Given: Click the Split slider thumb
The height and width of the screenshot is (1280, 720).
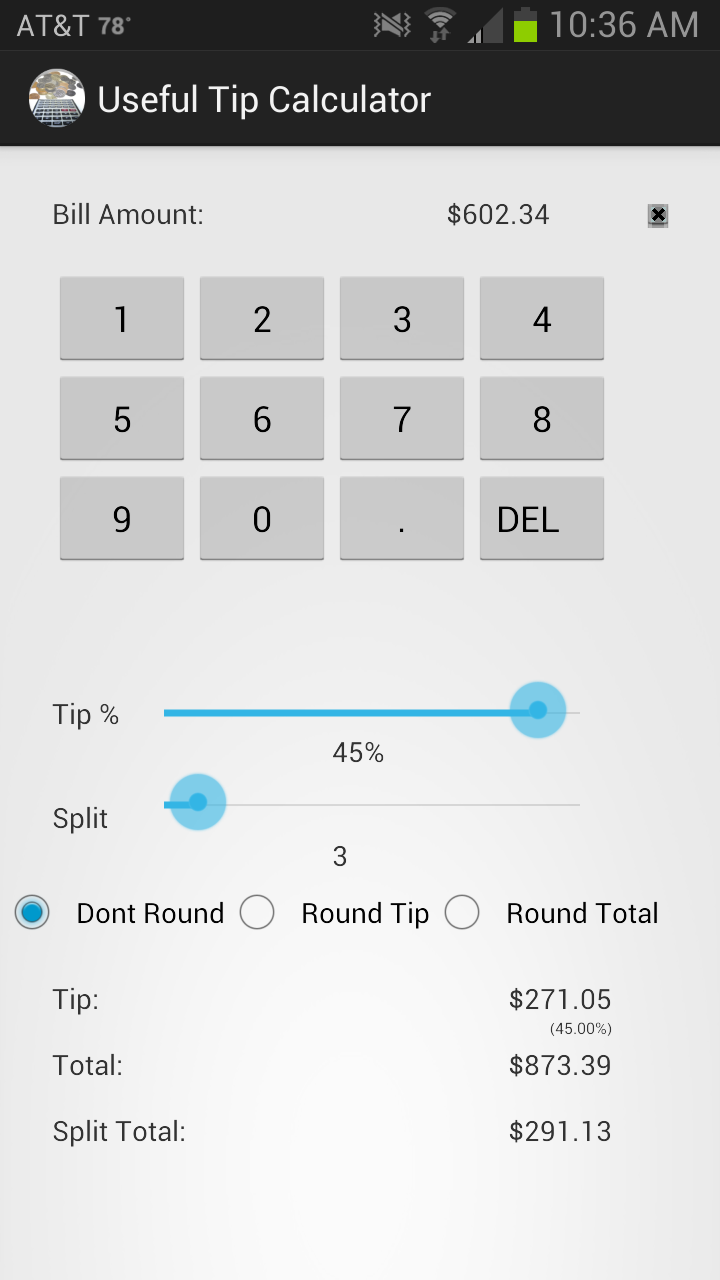Looking at the screenshot, I should (196, 802).
